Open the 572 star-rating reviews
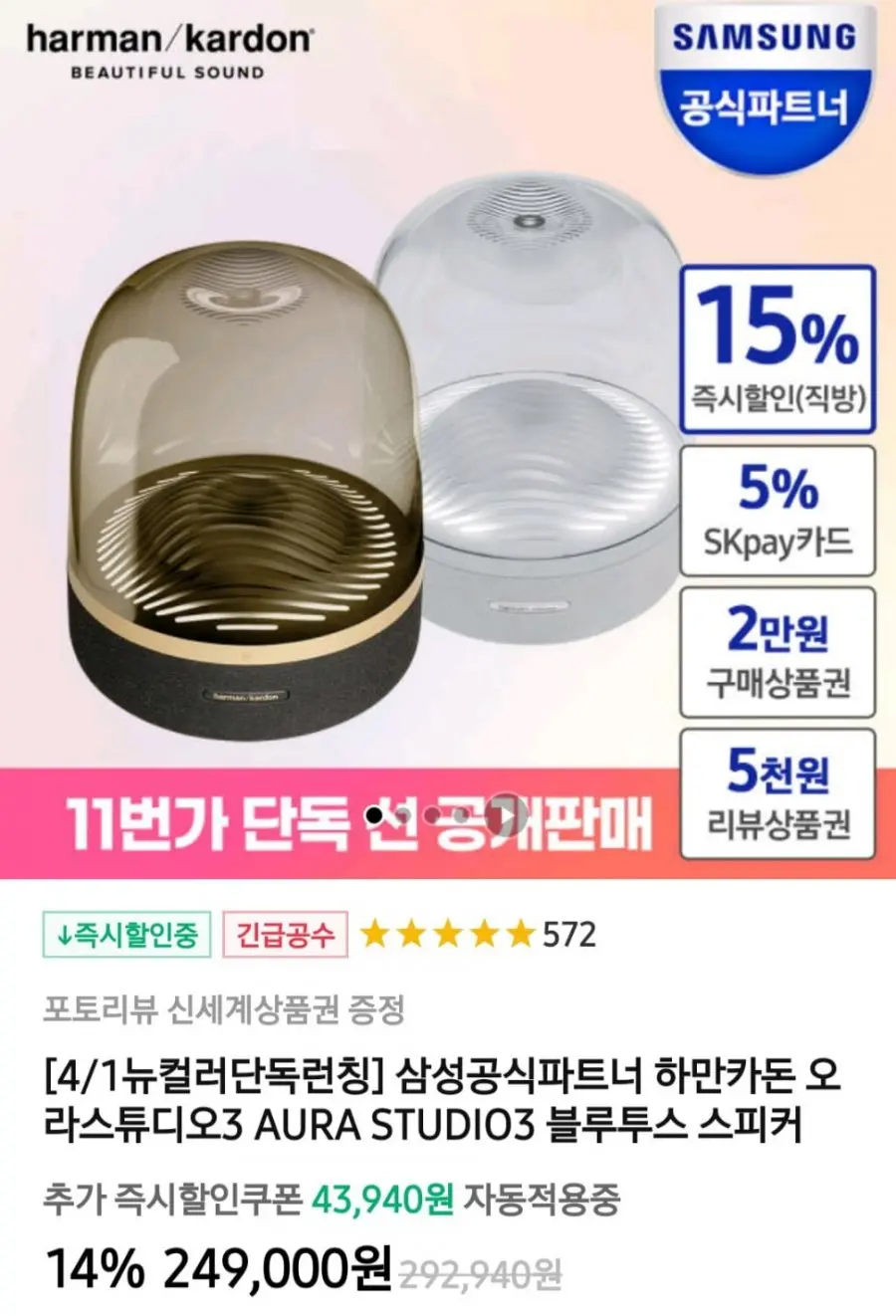Screen dimensions: 896x1316 478,934
